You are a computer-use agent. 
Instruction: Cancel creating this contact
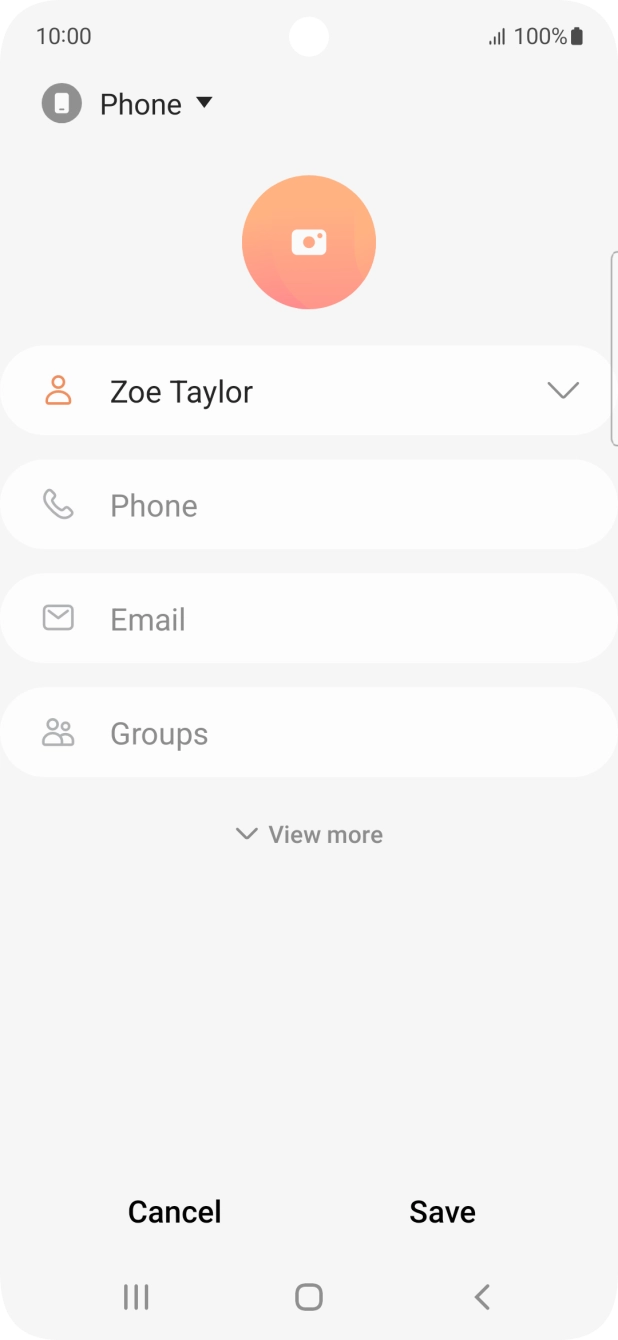174,1212
